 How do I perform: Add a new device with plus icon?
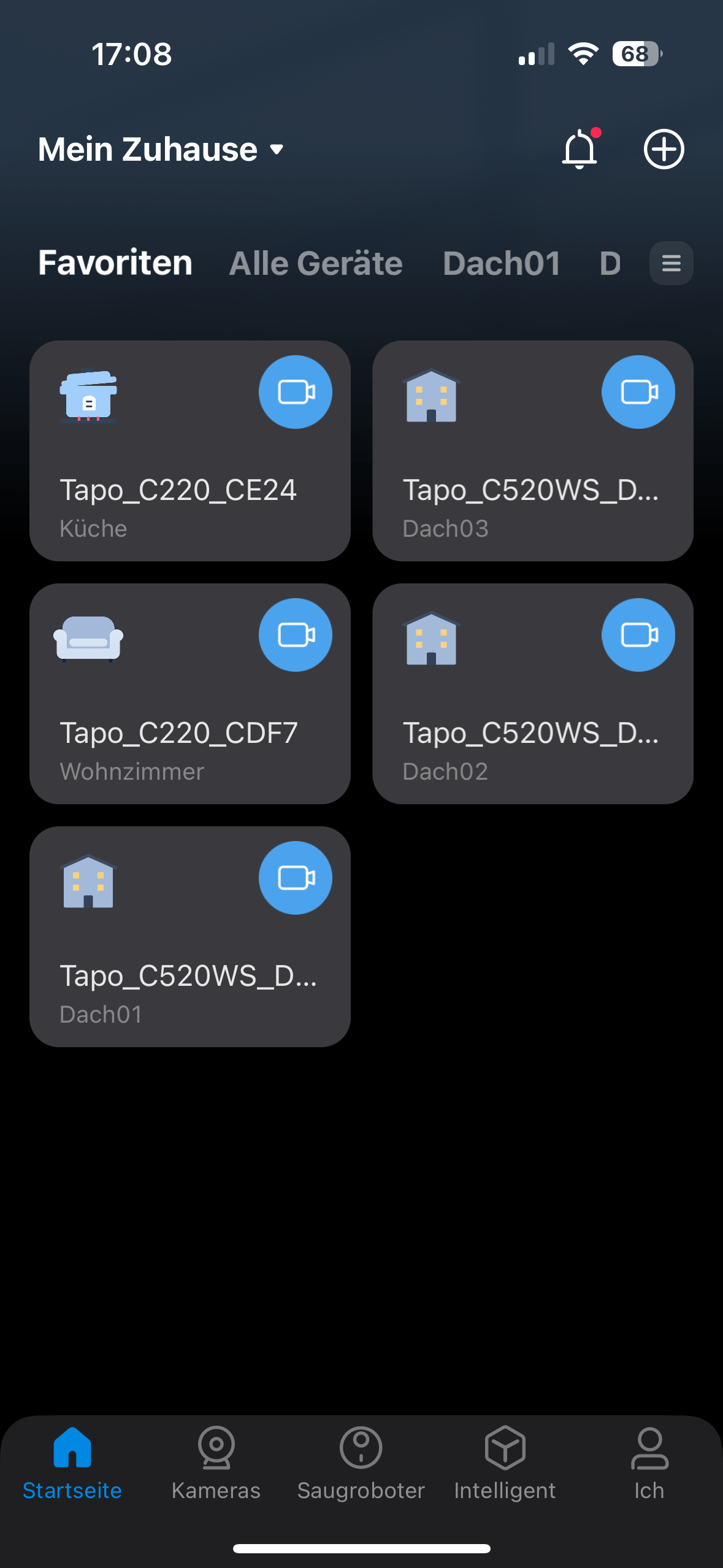[664, 149]
